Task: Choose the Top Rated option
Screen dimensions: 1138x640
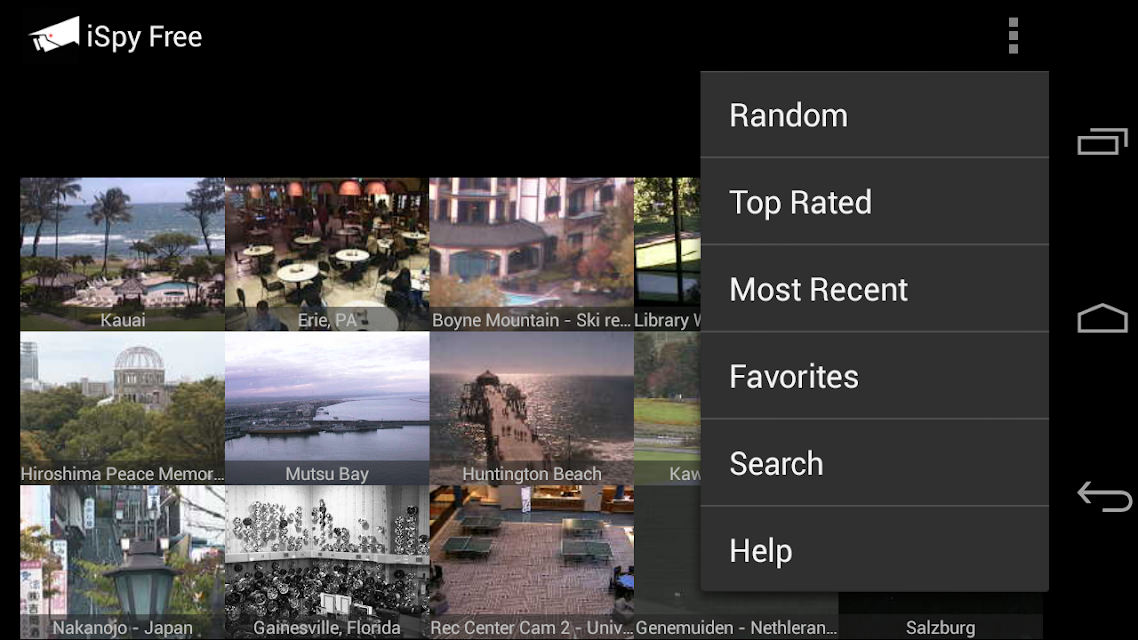Action: click(x=875, y=202)
